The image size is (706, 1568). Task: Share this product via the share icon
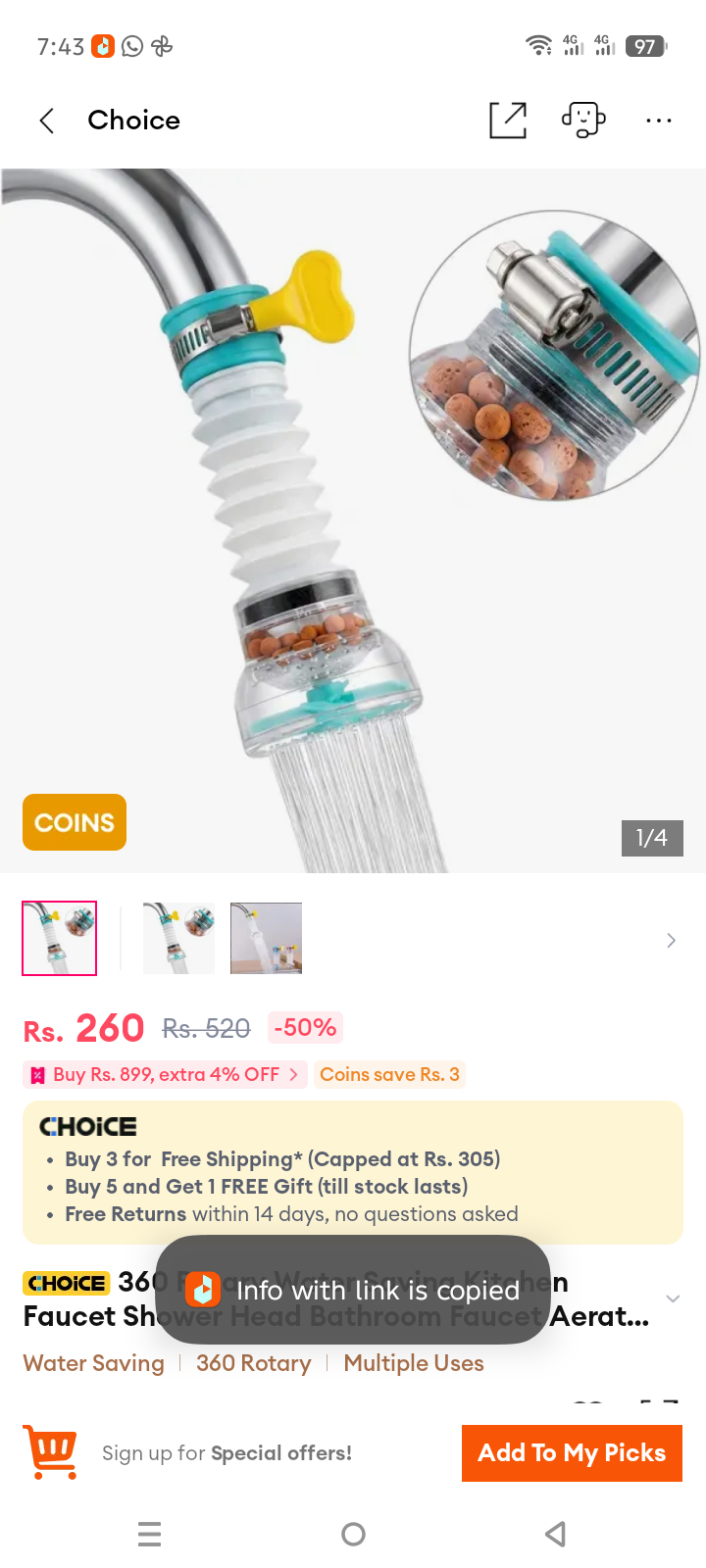point(508,121)
